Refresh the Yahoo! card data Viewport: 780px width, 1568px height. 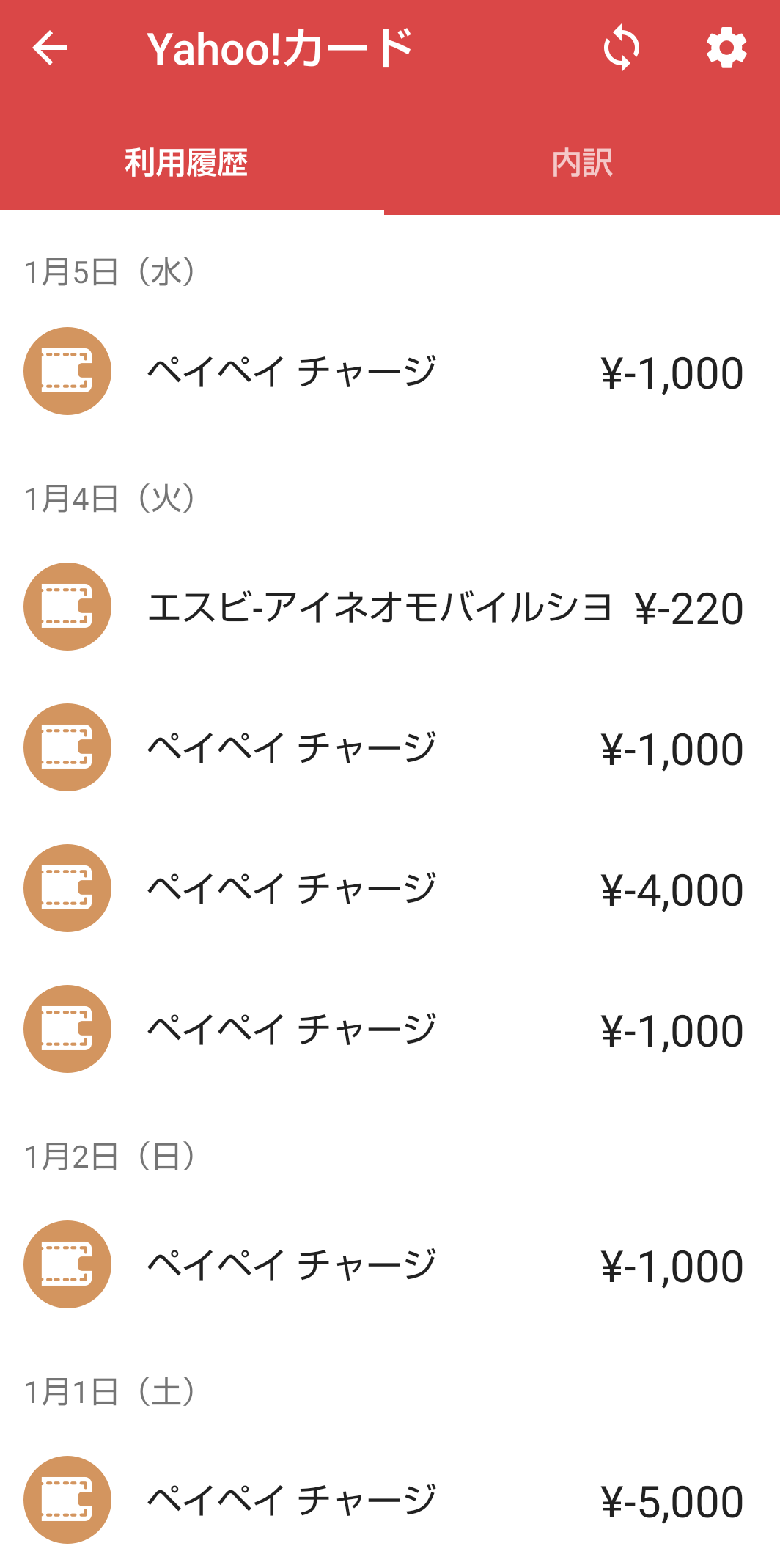[x=621, y=48]
